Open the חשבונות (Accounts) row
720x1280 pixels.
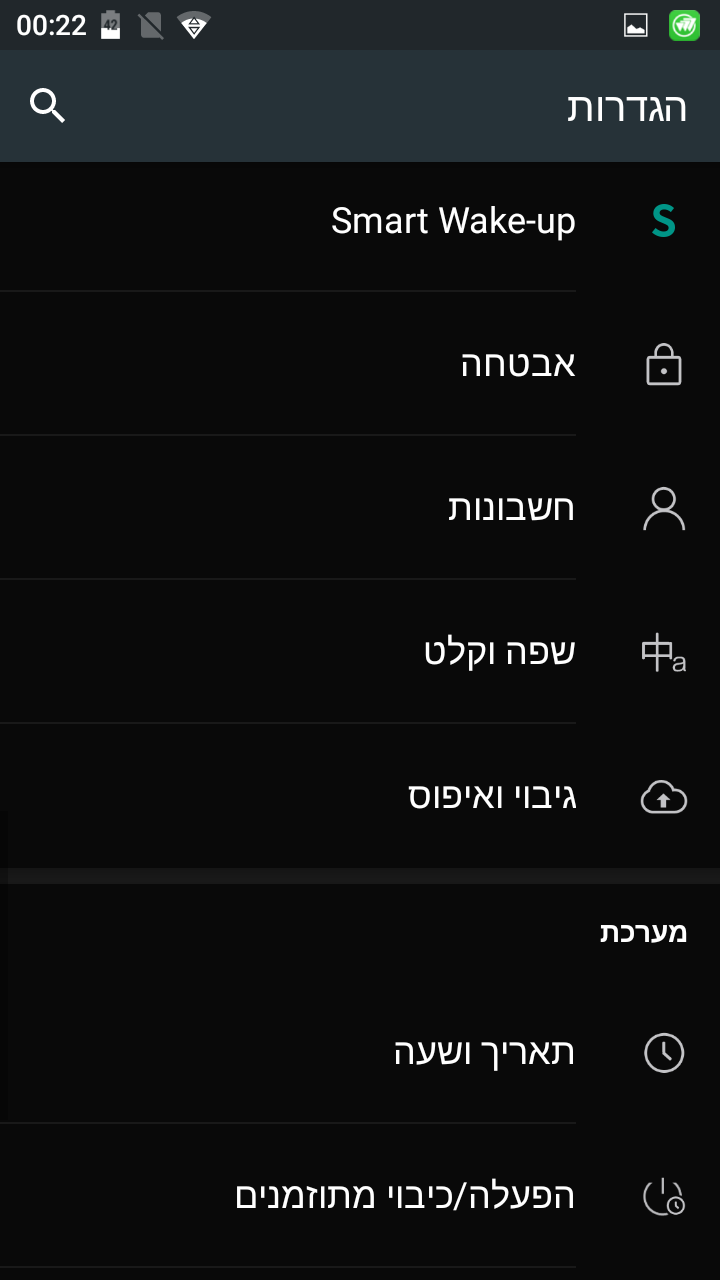pos(510,508)
